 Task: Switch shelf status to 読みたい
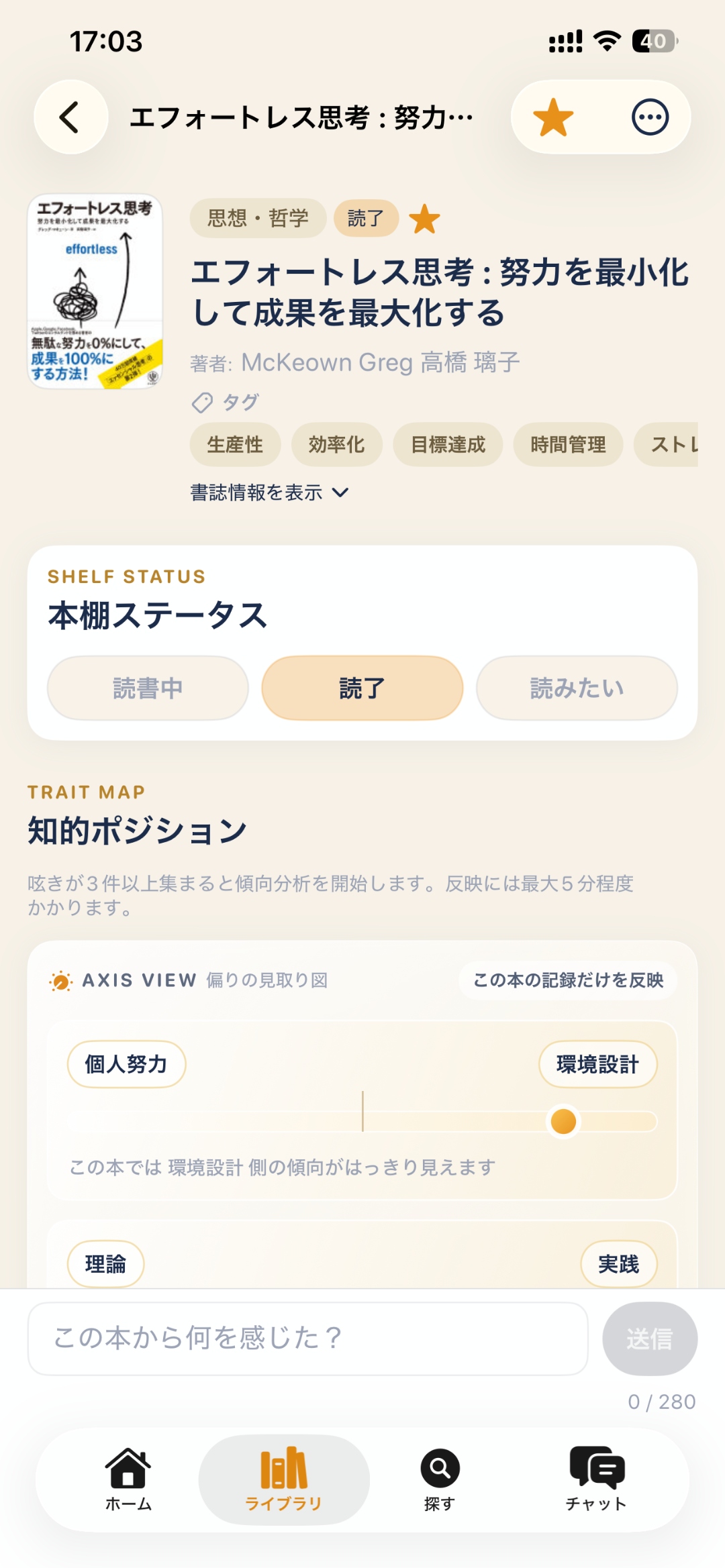pos(576,688)
